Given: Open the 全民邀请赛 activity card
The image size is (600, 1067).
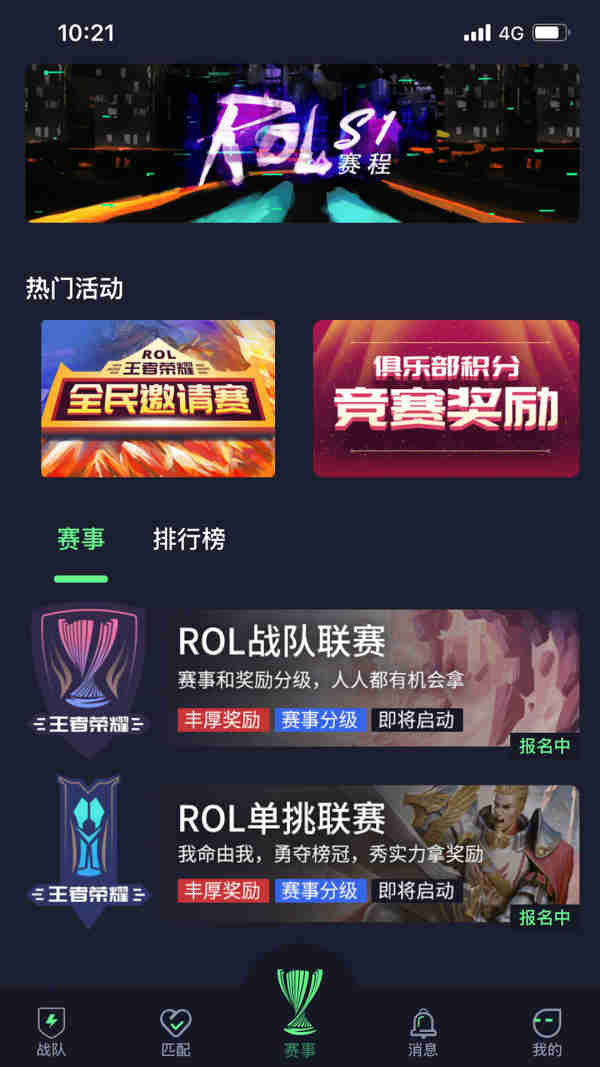Looking at the screenshot, I should (x=158, y=398).
